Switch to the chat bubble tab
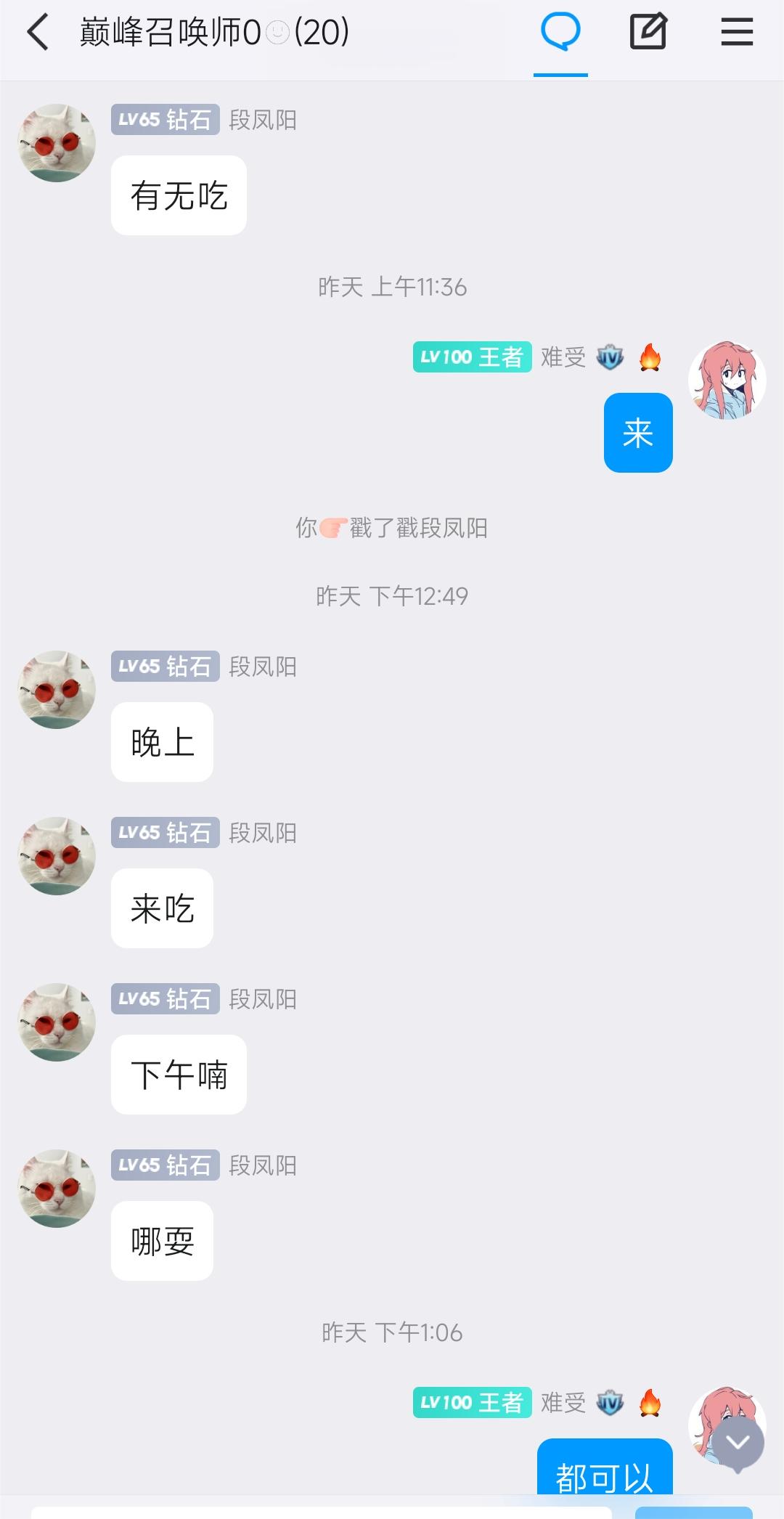Image resolution: width=784 pixels, height=1519 pixels. coord(560,33)
